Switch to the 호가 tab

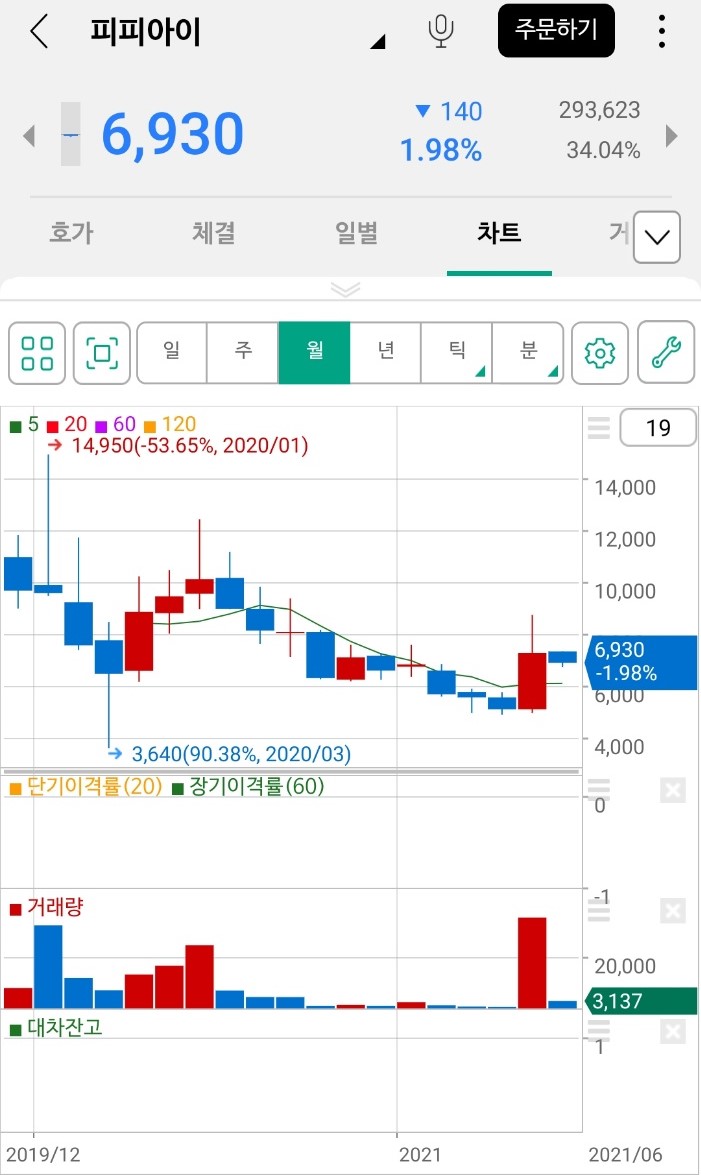(x=71, y=234)
